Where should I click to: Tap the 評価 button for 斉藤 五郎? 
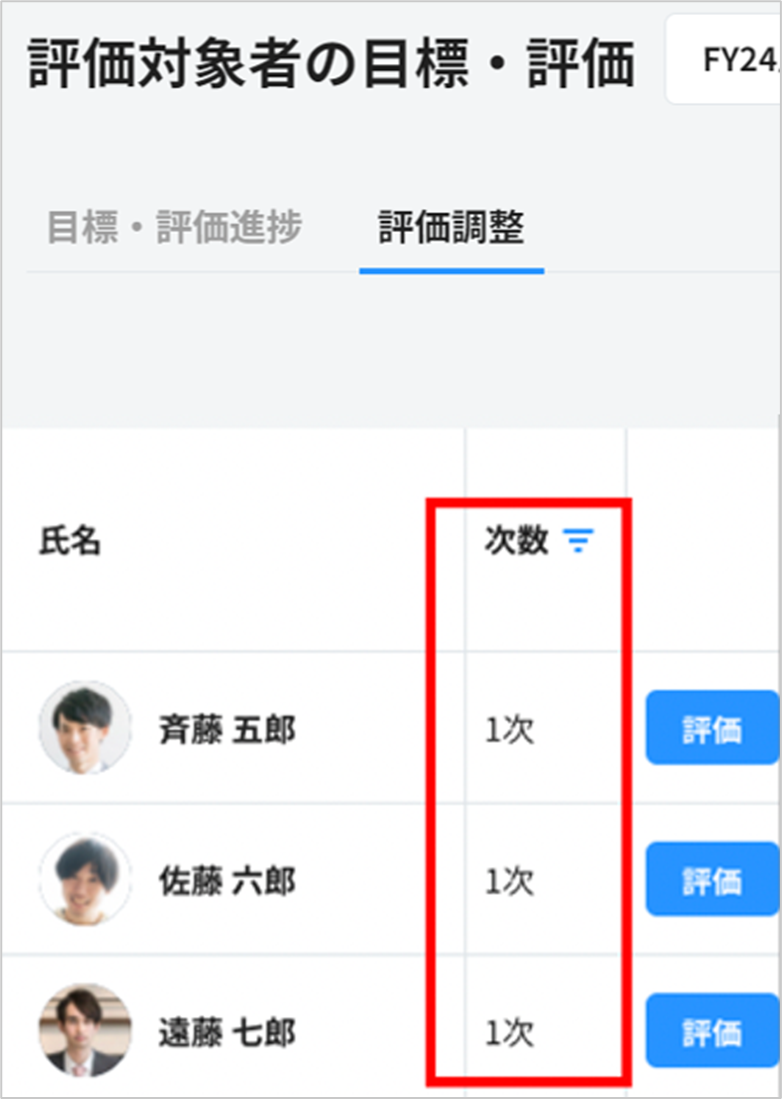[712, 728]
